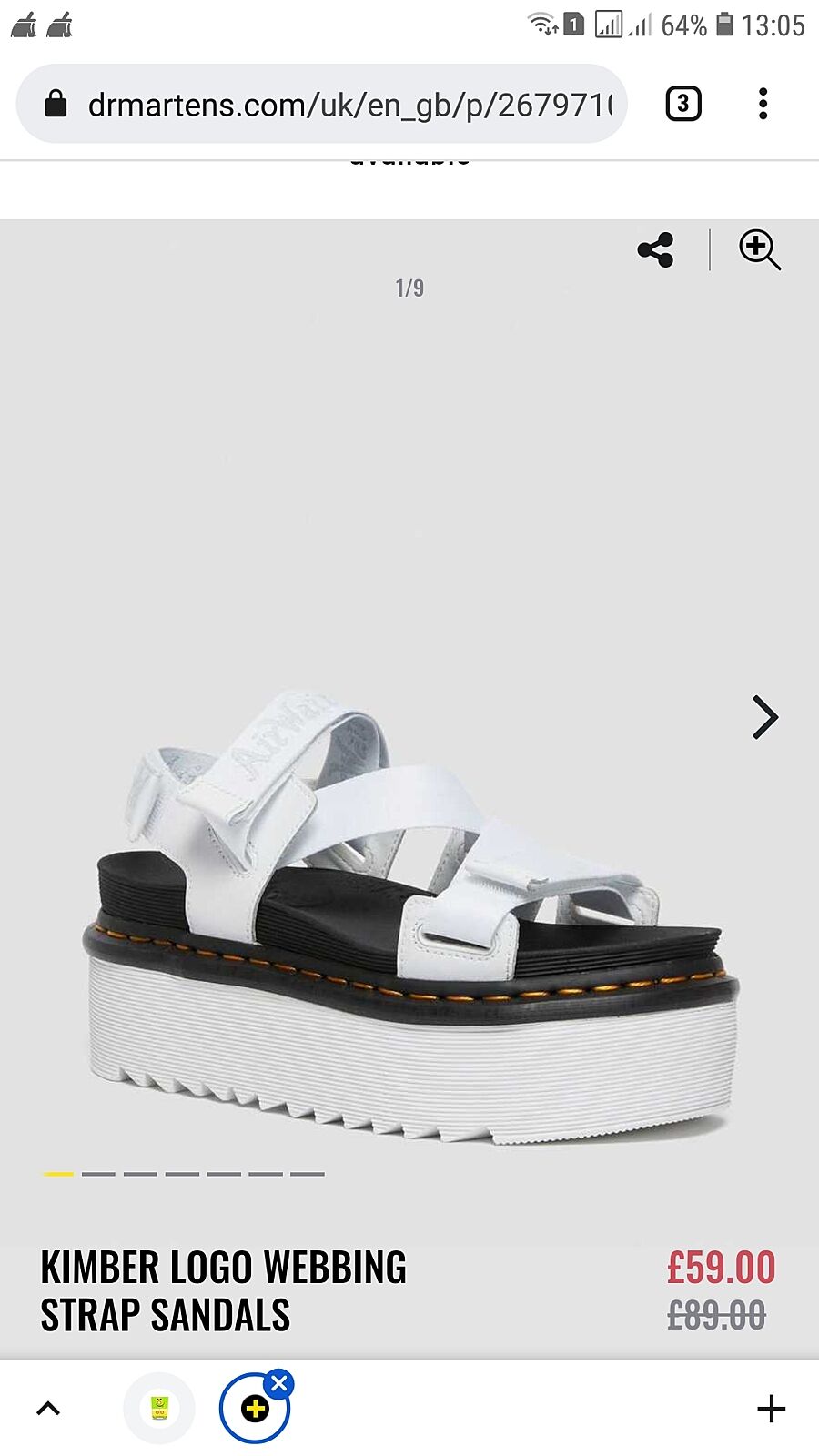Switch to the green icon tab
This screenshot has height=1456, width=819.
[159, 1409]
